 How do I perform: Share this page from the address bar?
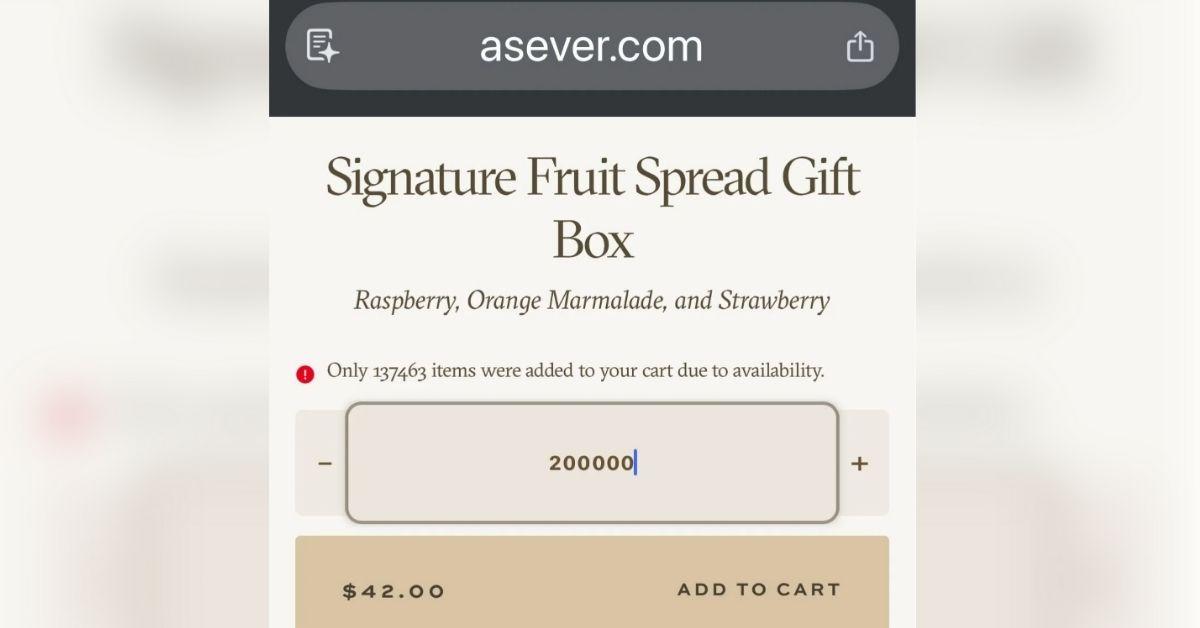(860, 47)
